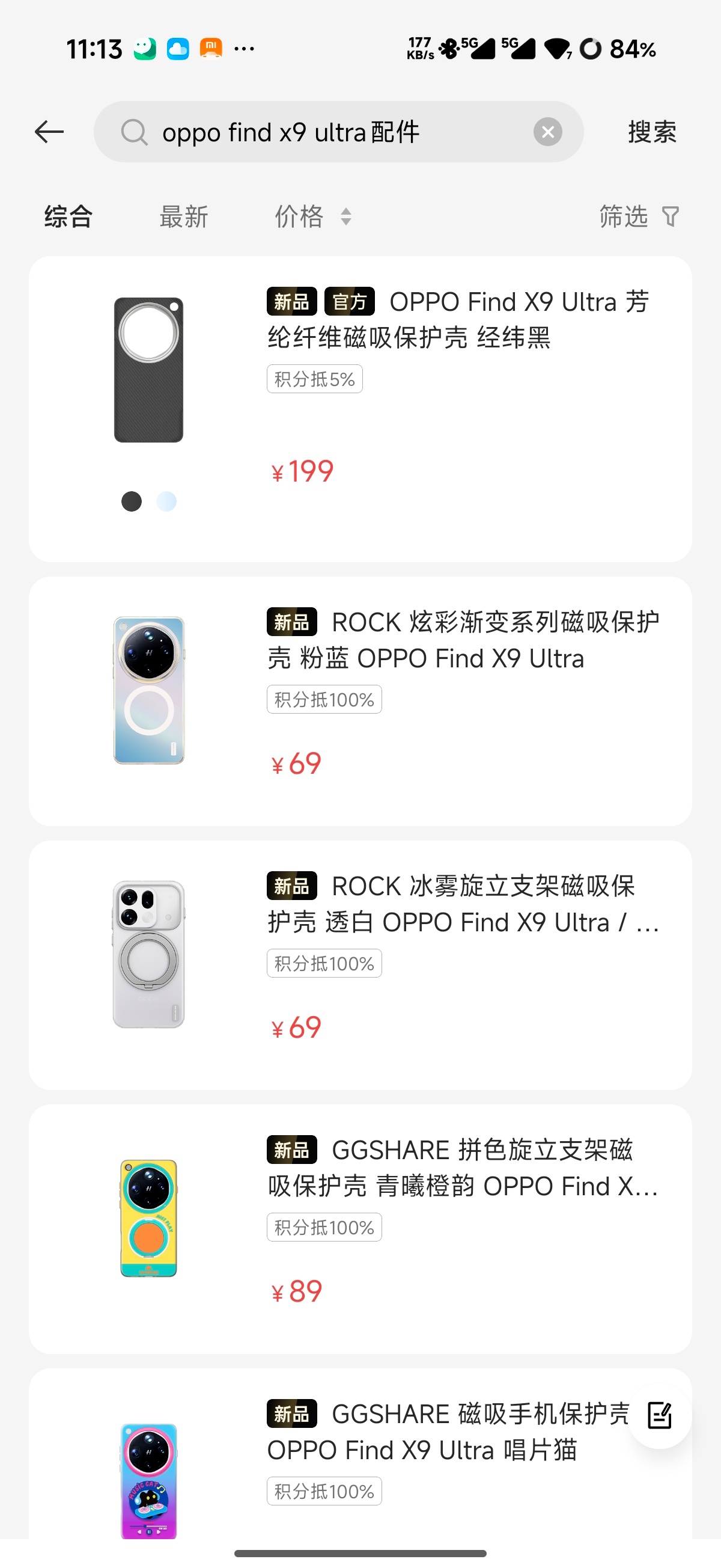Screen dimensions: 721x1568
Task: Switch to the 综合 tab
Action: [67, 216]
